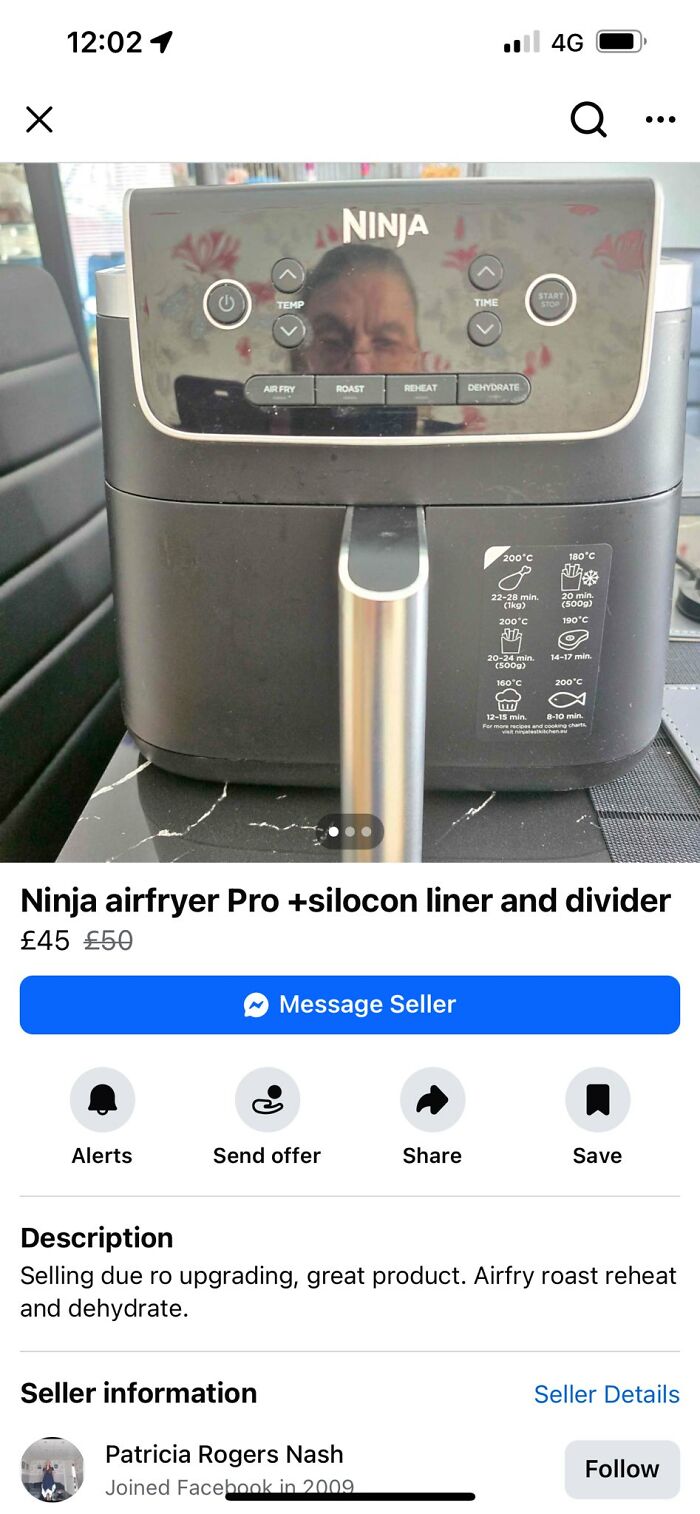Share this airfryer listing
This screenshot has height=1514, width=700.
click(x=432, y=1100)
